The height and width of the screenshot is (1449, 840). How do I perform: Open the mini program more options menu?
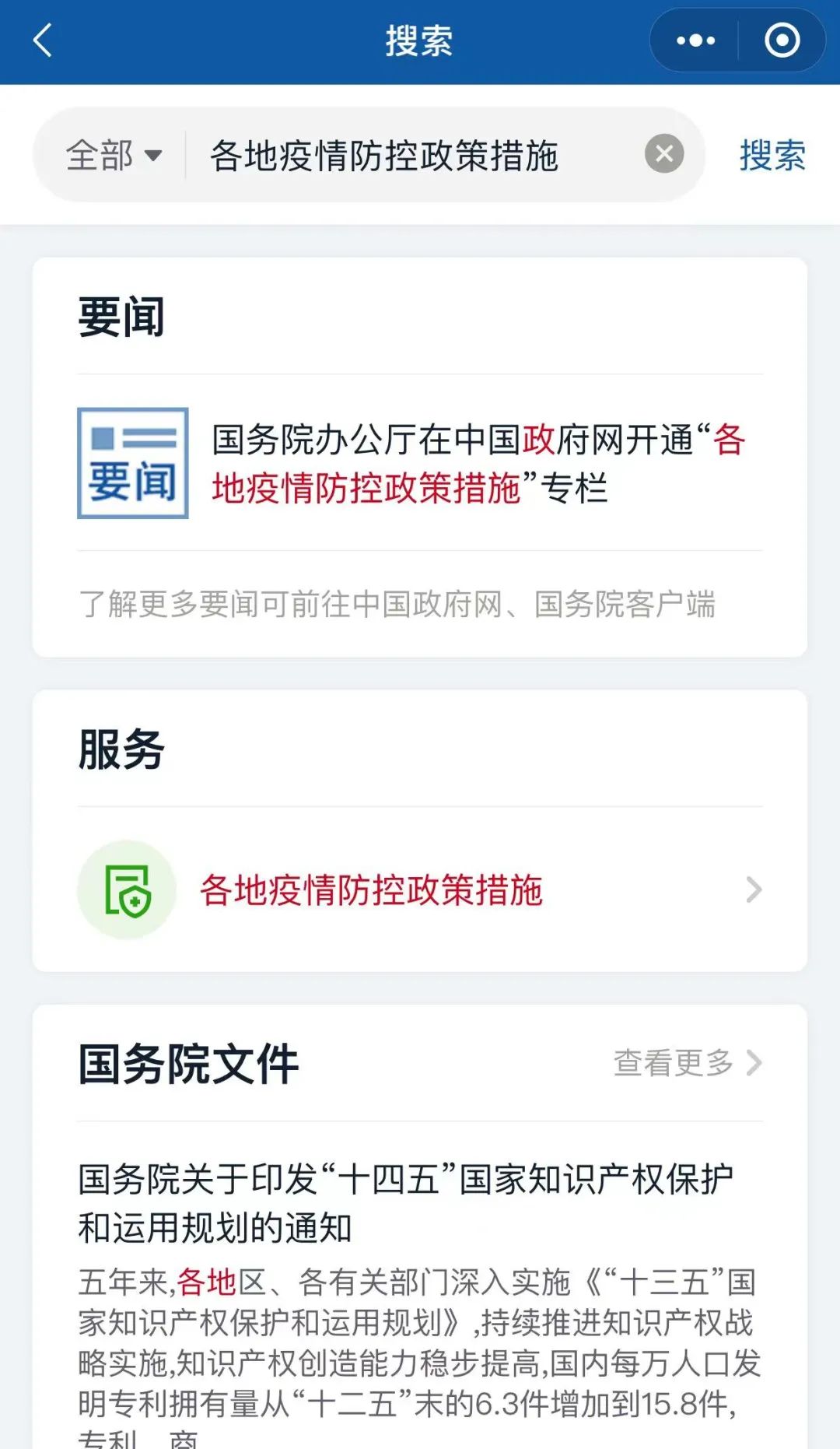tap(695, 40)
